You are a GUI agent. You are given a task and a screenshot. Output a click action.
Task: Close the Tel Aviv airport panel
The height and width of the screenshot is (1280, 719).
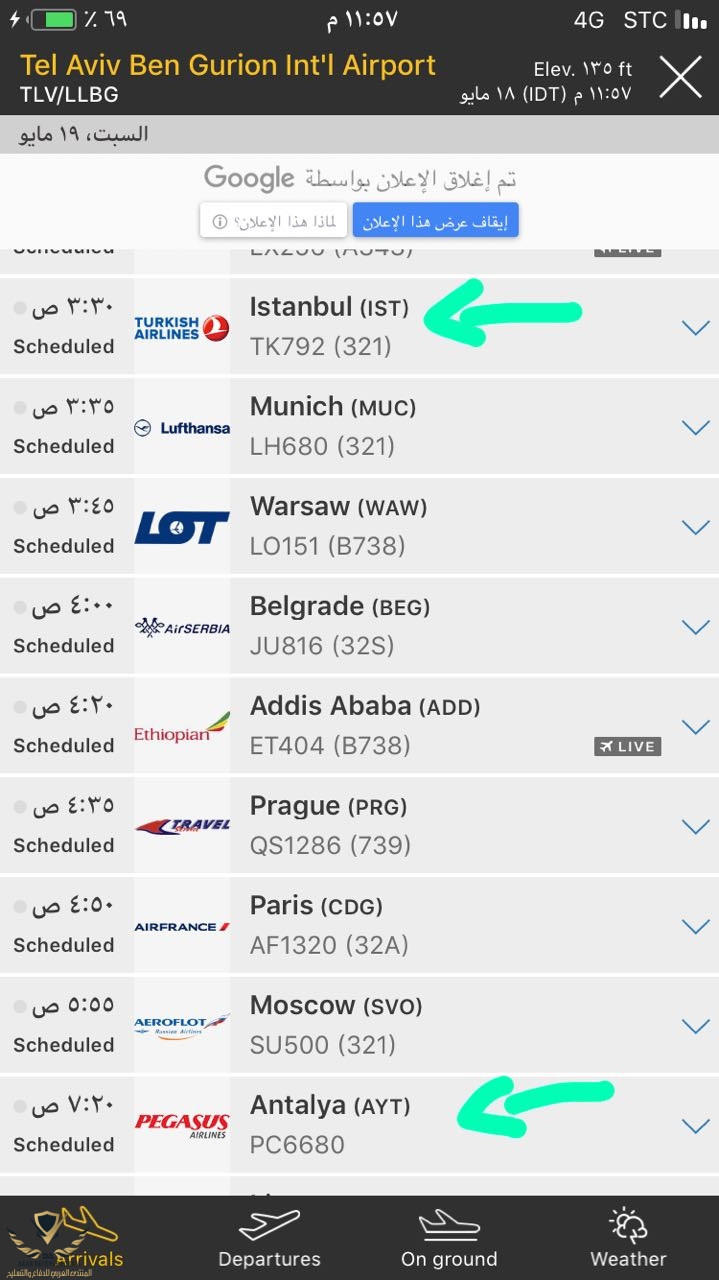pyautogui.click(x=680, y=77)
